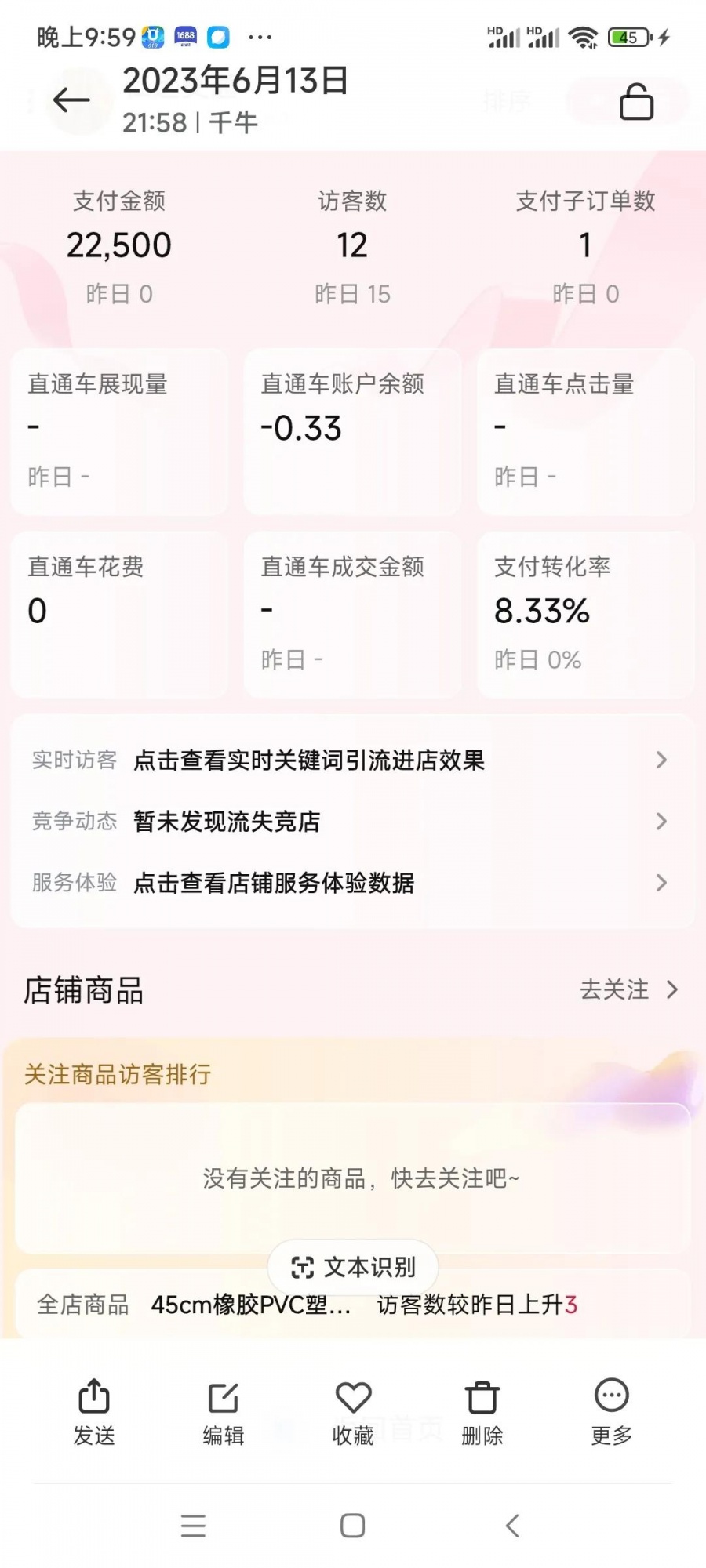Start 文本识别 text recognition
The image size is (706, 1568).
click(353, 1267)
